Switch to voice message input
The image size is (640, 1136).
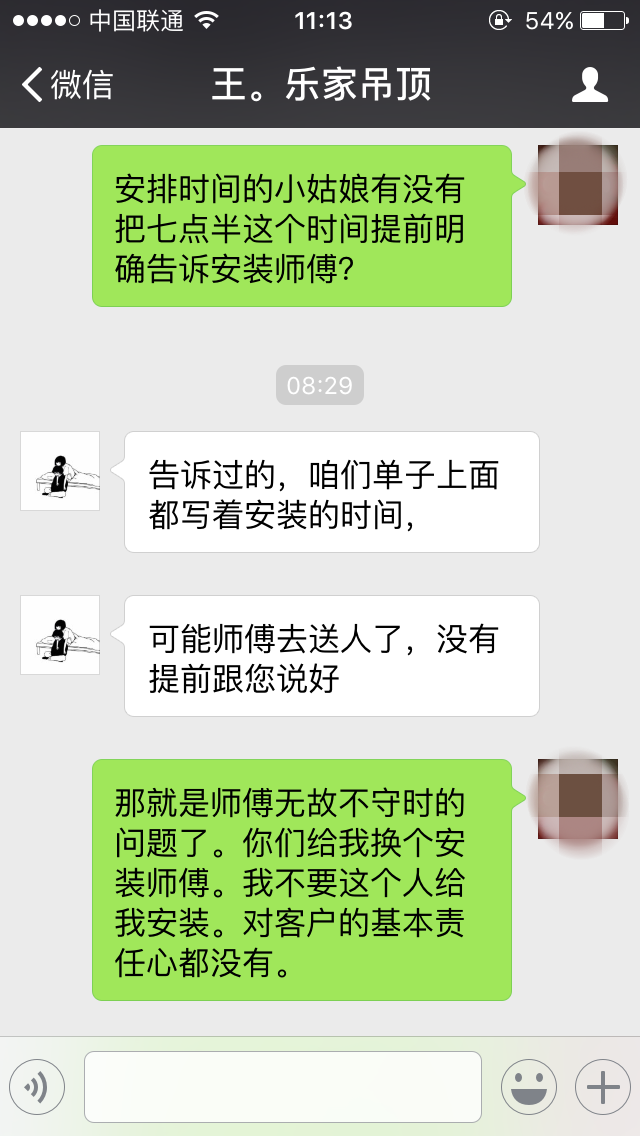(x=37, y=1086)
